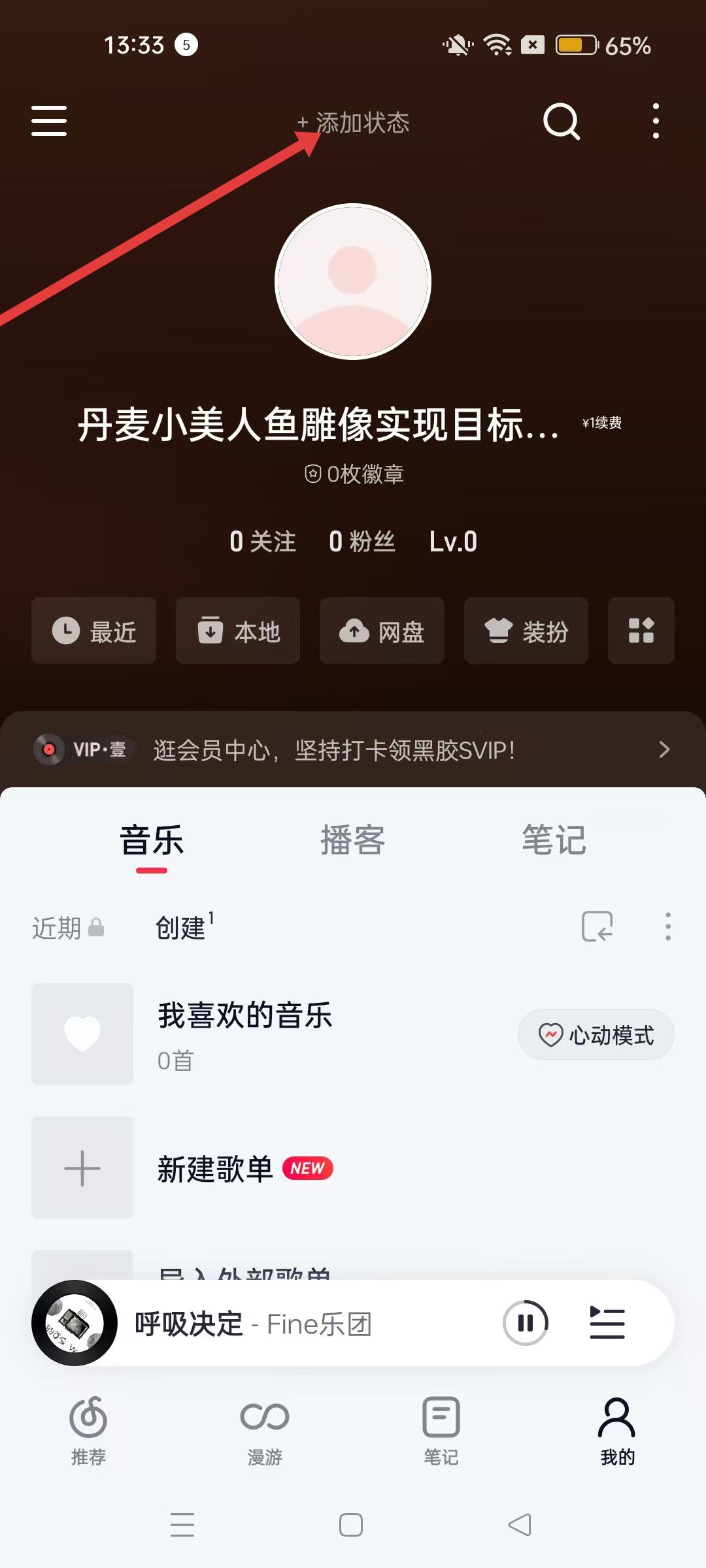Open the hamburger drawer menu

(x=49, y=121)
